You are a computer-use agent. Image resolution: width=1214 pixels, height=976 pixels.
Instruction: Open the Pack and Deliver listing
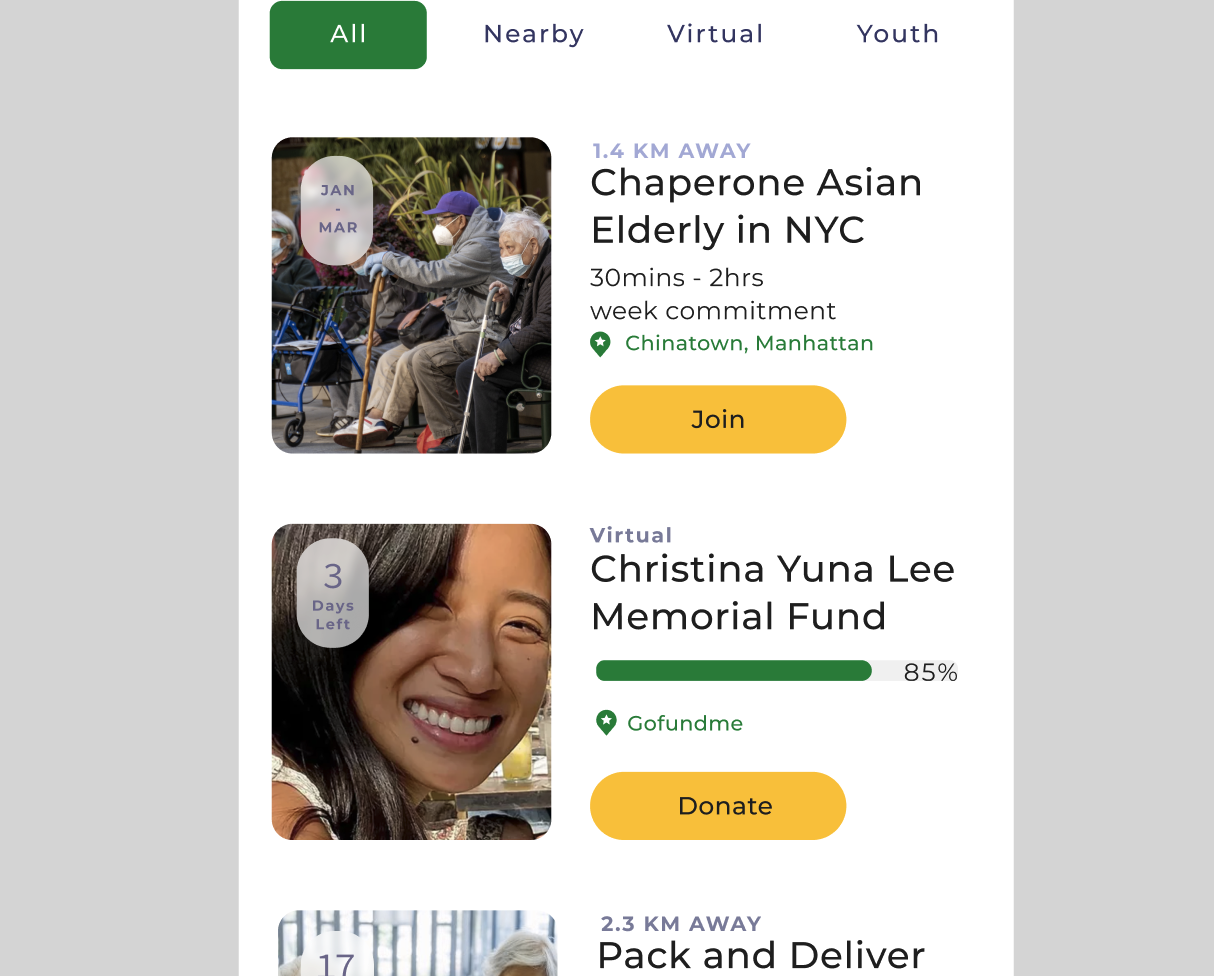coord(760,954)
